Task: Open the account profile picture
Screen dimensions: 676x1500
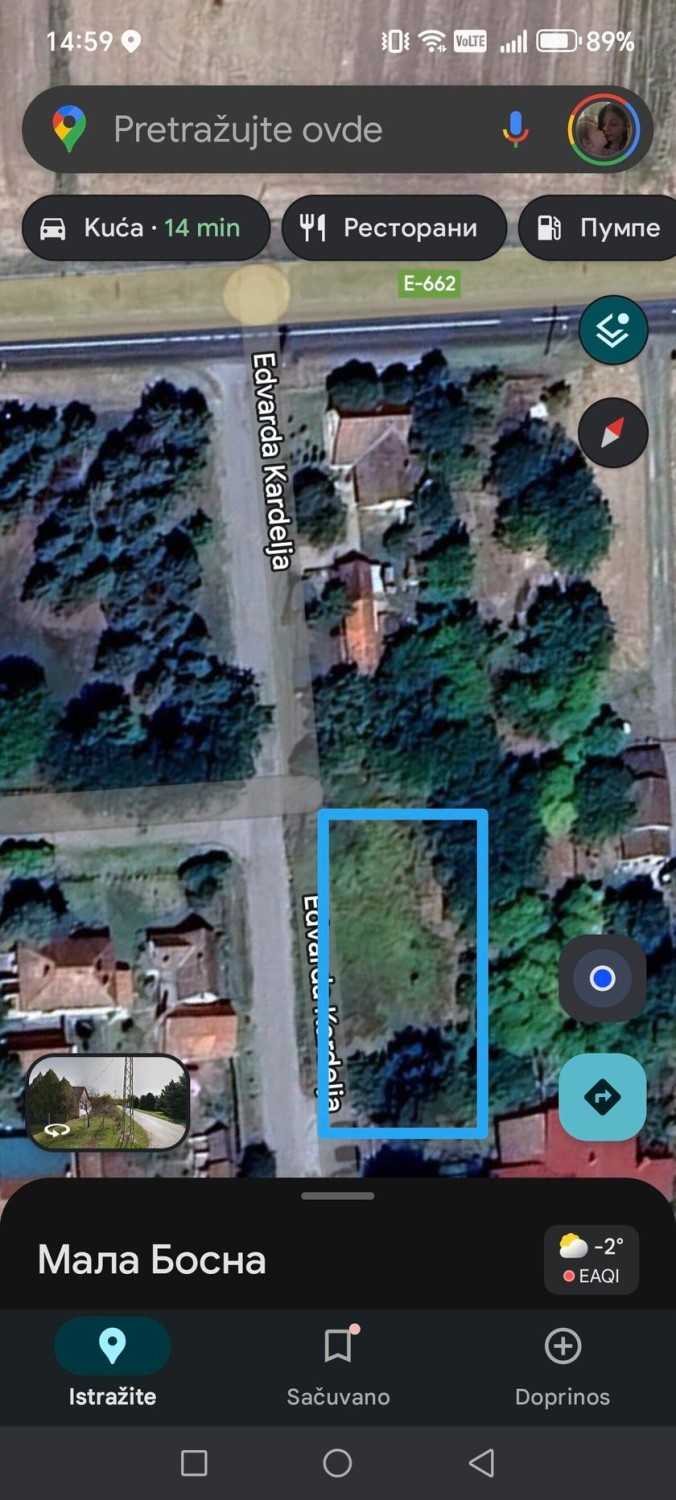Action: (x=603, y=129)
